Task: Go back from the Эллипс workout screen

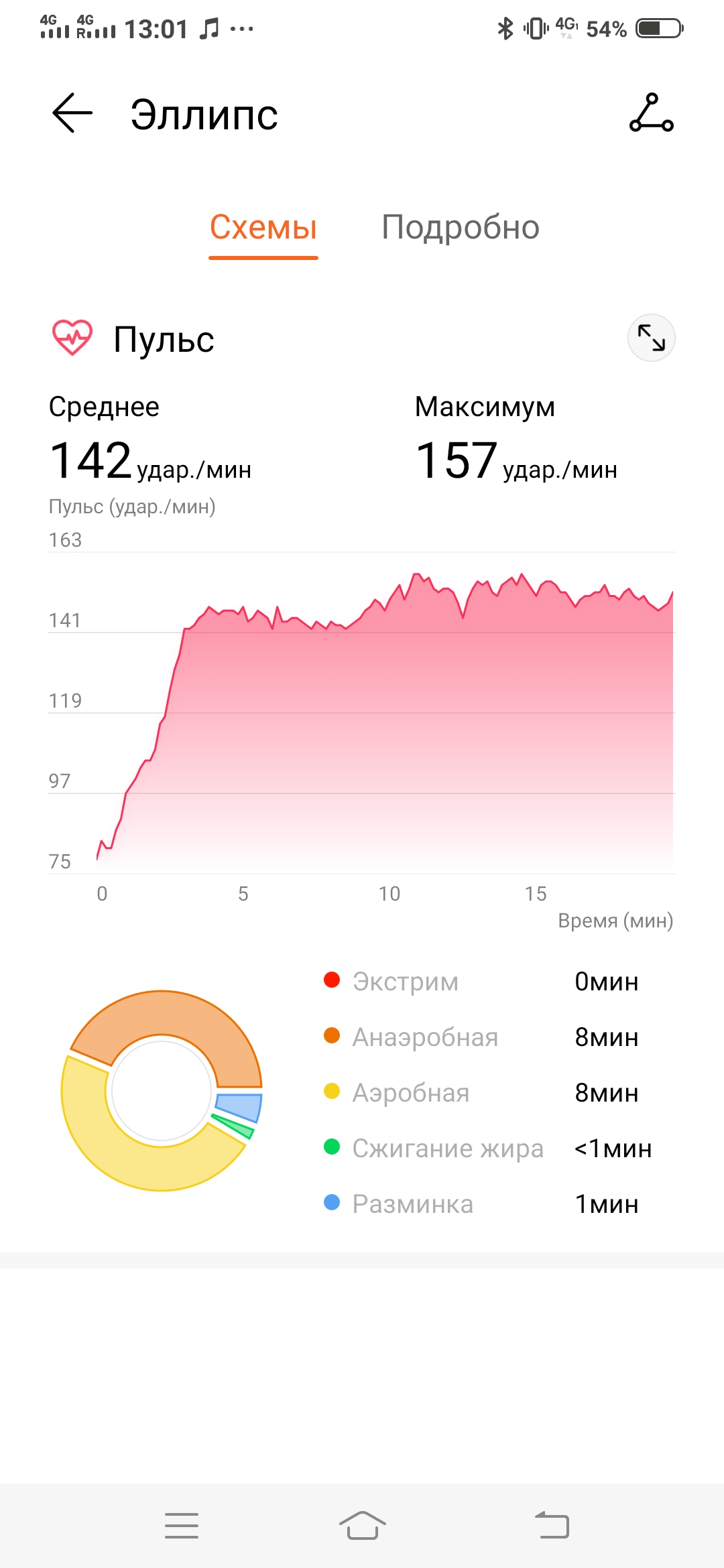Action: coord(72,113)
